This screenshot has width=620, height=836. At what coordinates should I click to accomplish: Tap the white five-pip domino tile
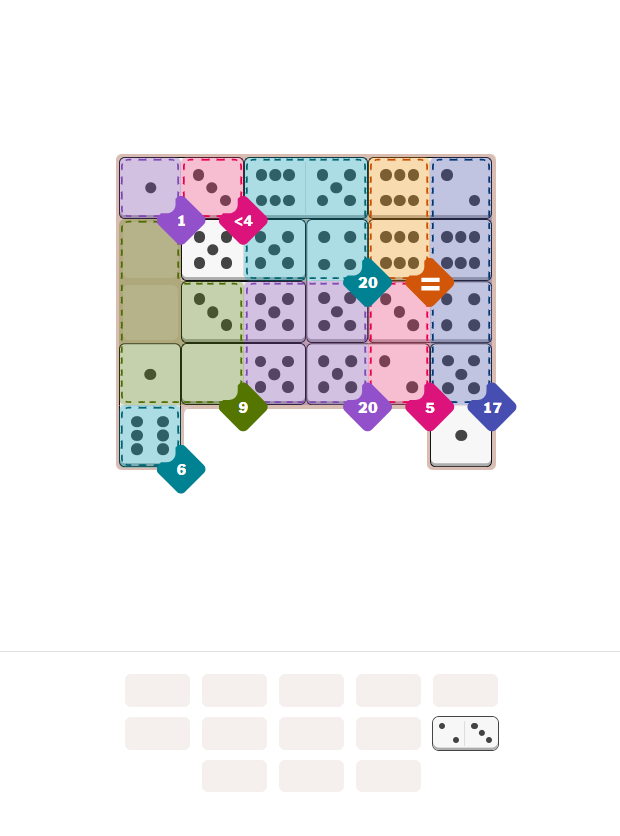213,250
